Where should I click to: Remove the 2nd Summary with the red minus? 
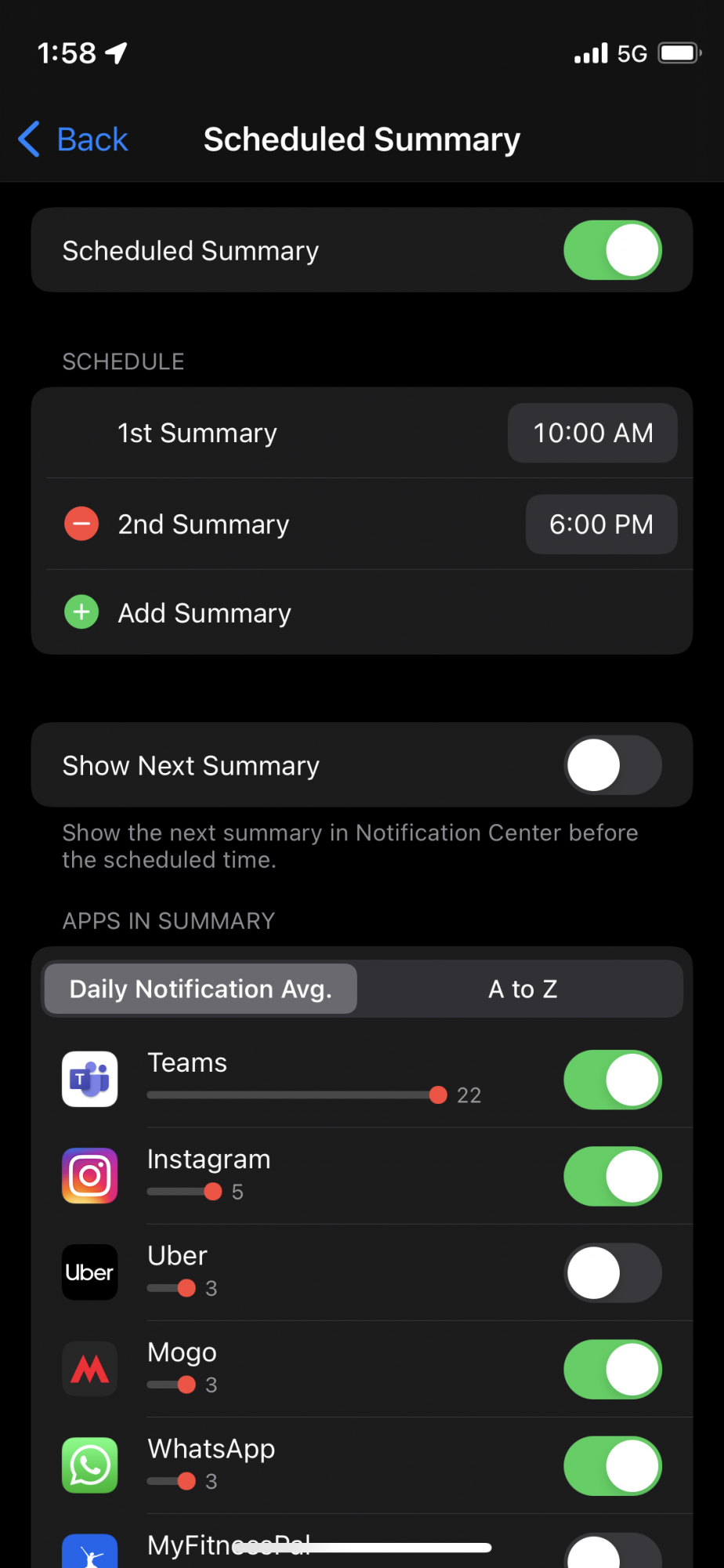coord(81,524)
